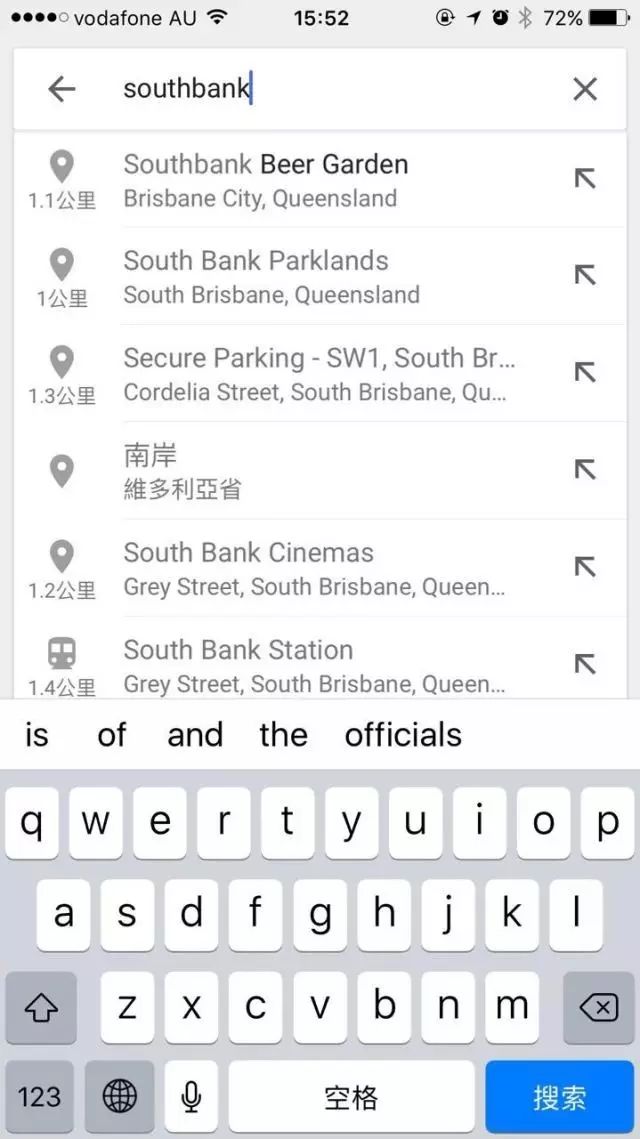Screen dimensions: 640x1139
Task: Switch keyboard language with the globe key
Action: pyautogui.click(x=119, y=1097)
